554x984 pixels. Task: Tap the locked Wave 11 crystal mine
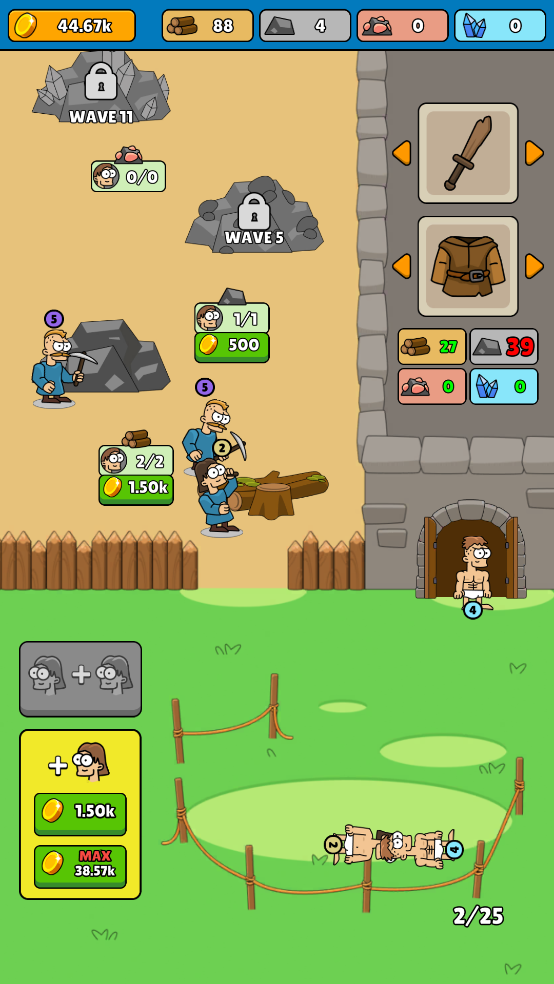click(101, 87)
